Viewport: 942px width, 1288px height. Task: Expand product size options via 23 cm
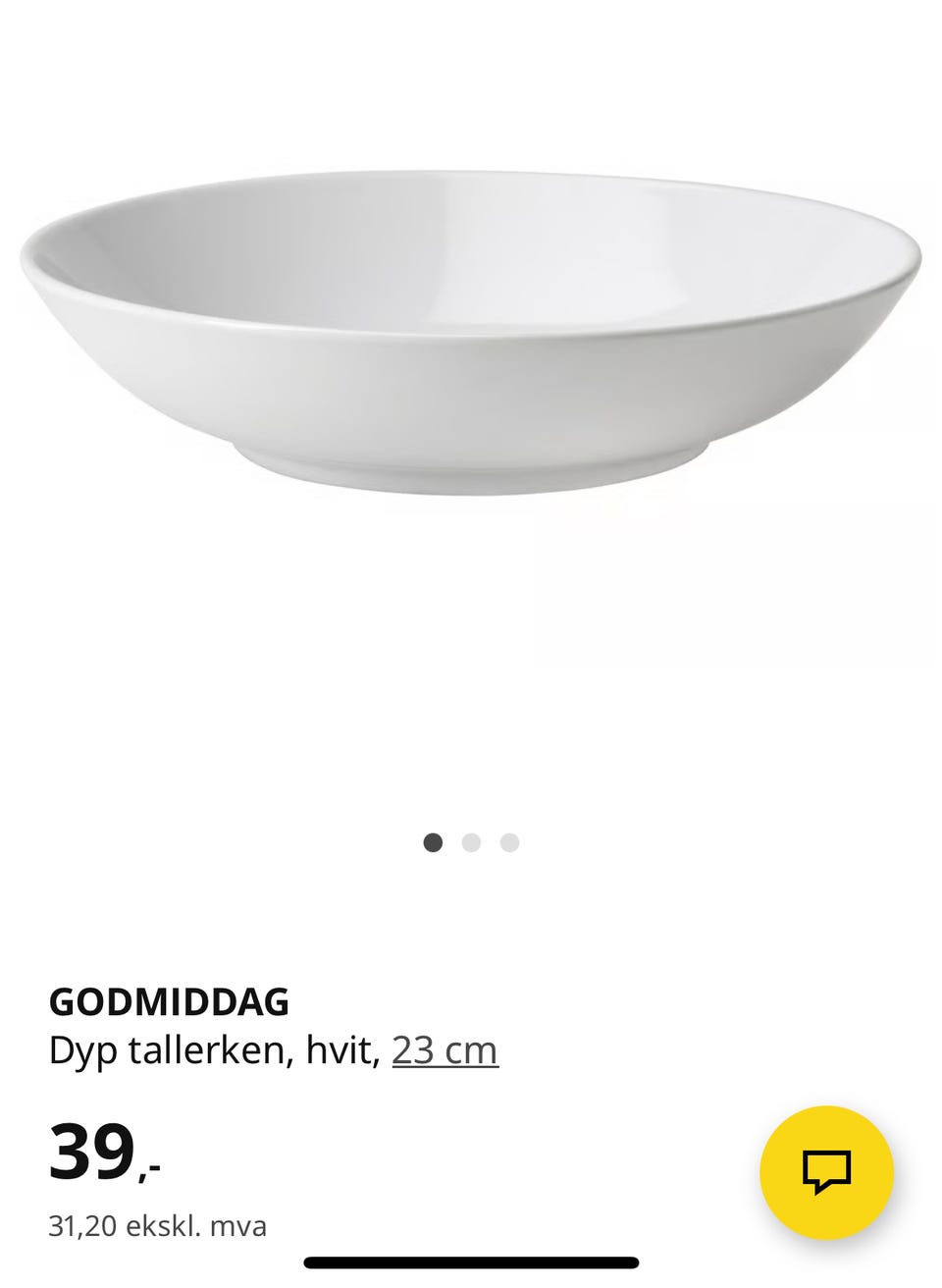pos(444,1050)
